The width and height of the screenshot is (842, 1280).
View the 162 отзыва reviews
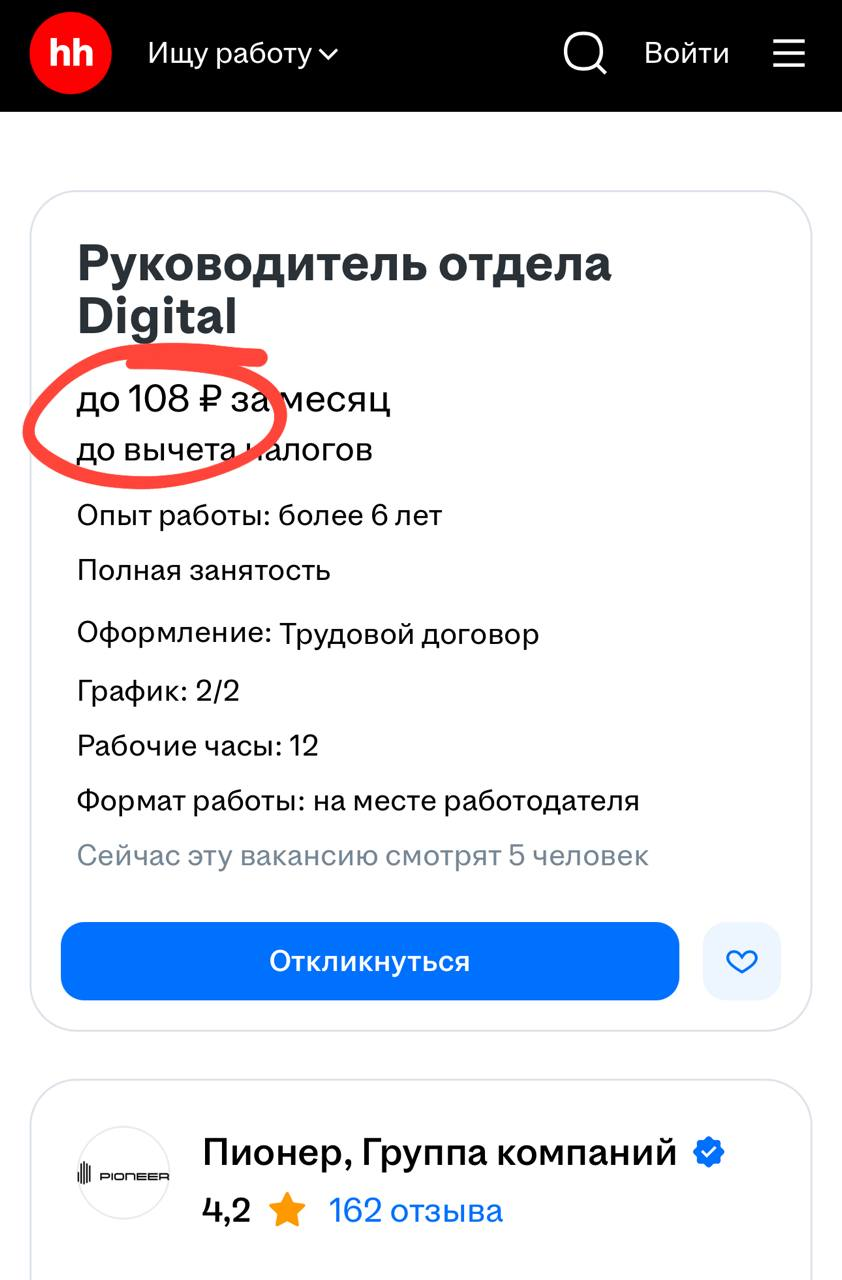pos(415,1211)
